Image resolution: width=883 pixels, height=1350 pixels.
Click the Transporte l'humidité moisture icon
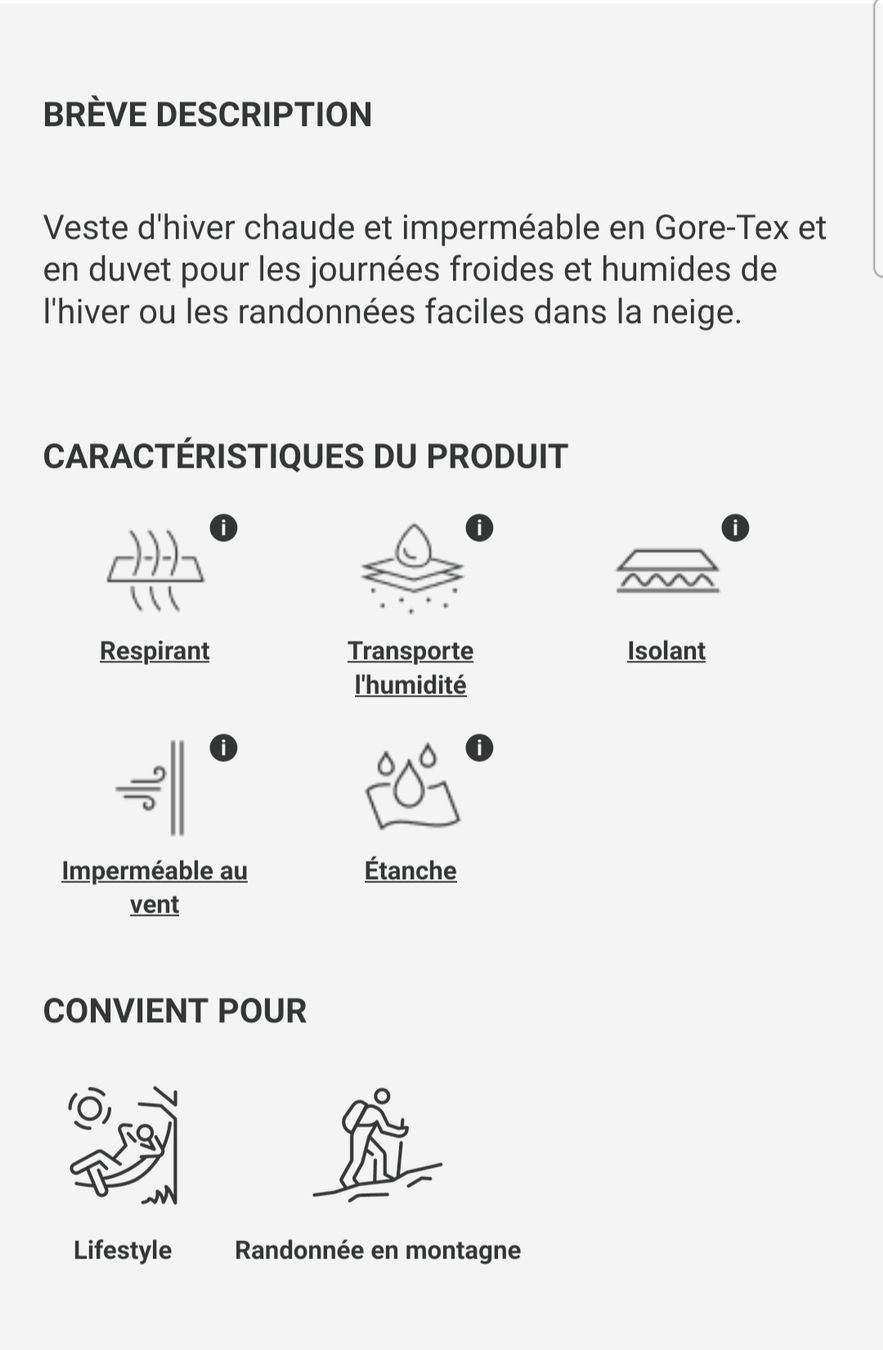pyautogui.click(x=411, y=567)
